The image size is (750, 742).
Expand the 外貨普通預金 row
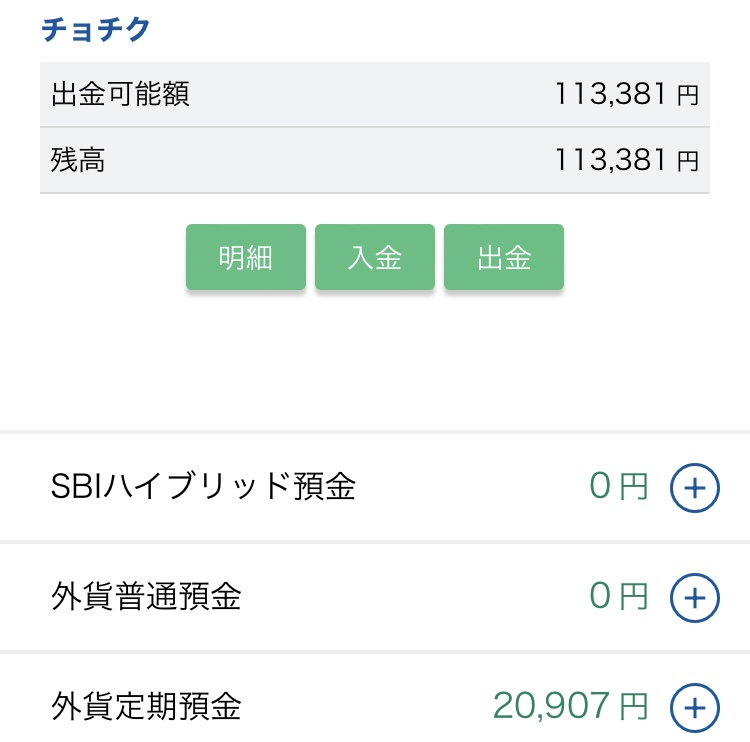click(x=694, y=598)
